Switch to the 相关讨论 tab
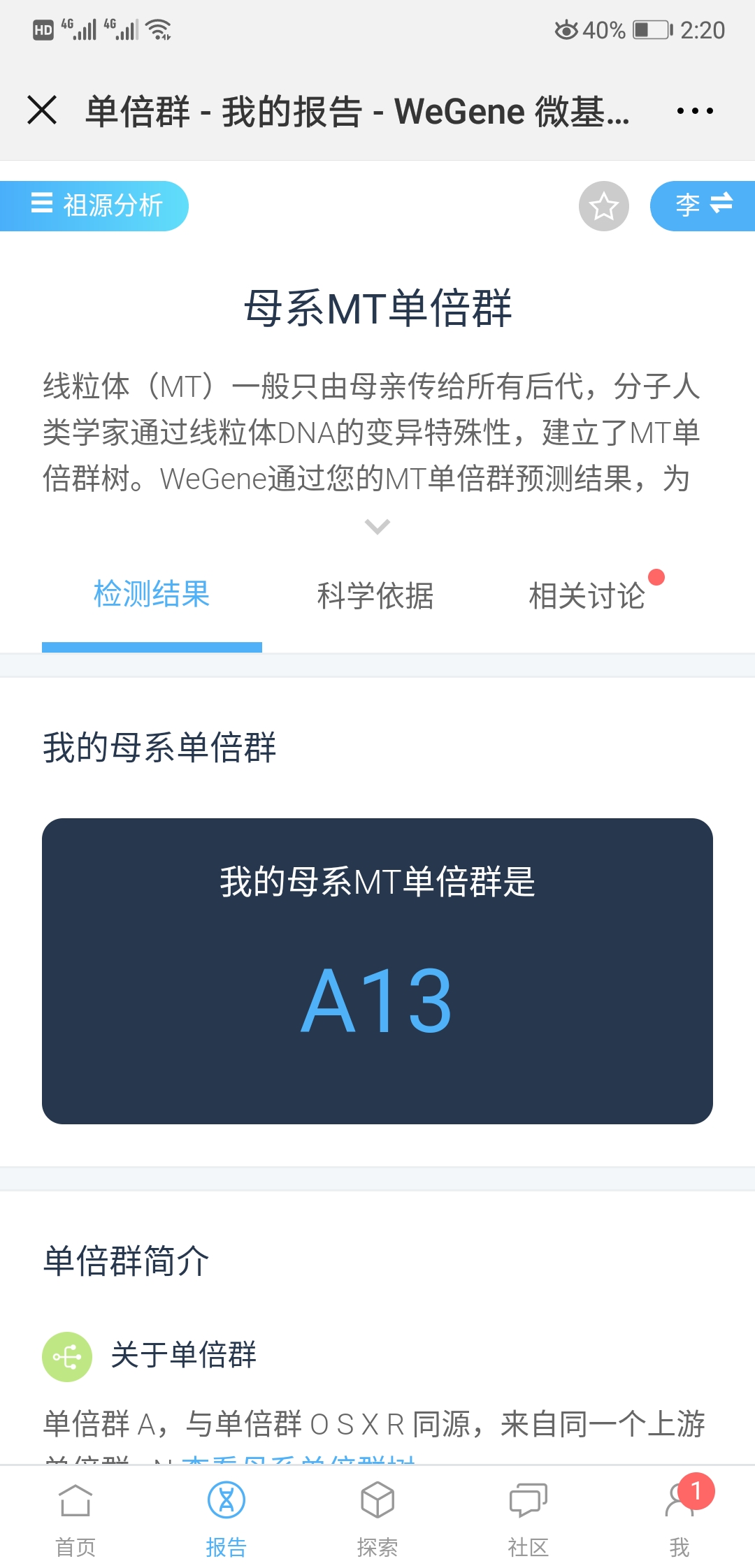This screenshot has width=755, height=1568. pos(587,595)
